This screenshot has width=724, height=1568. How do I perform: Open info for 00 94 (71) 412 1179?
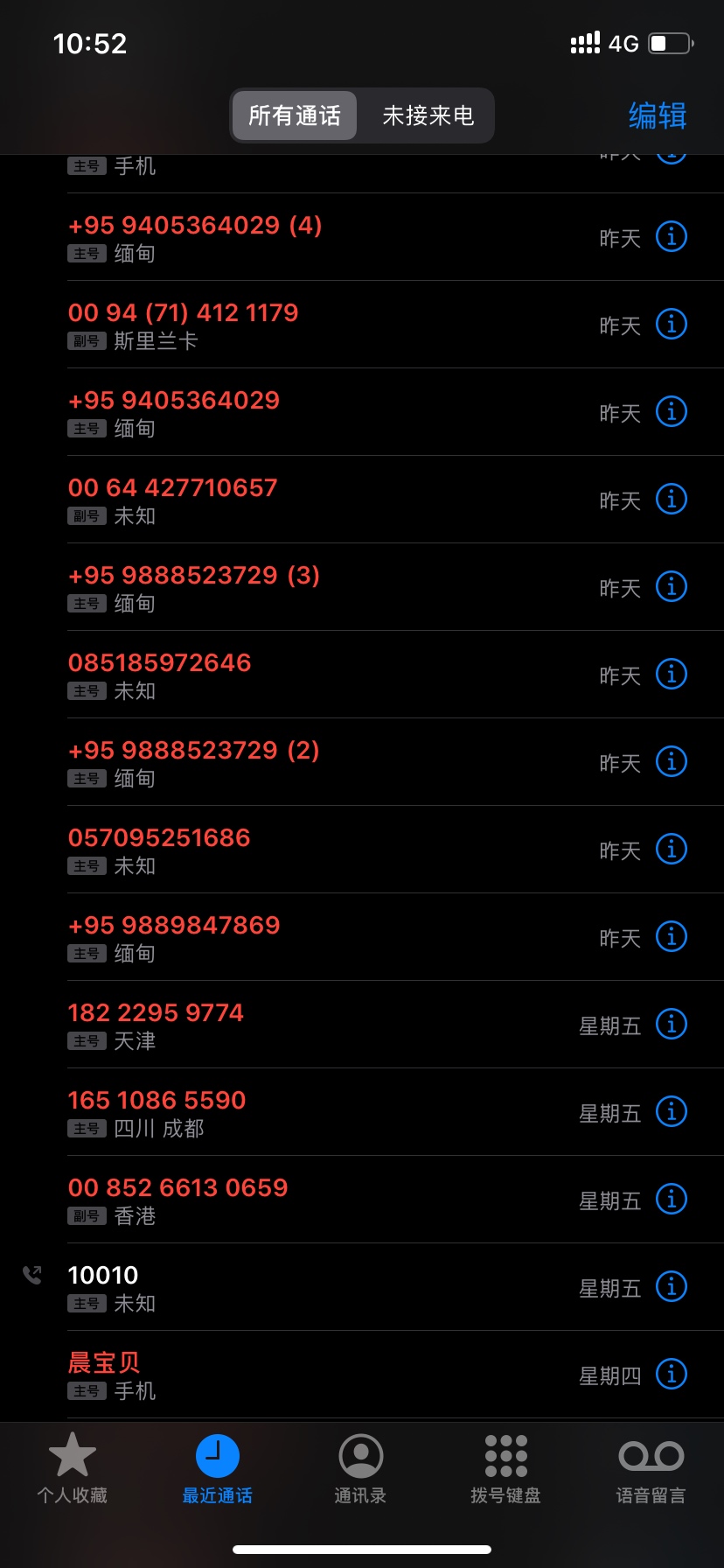[x=672, y=325]
